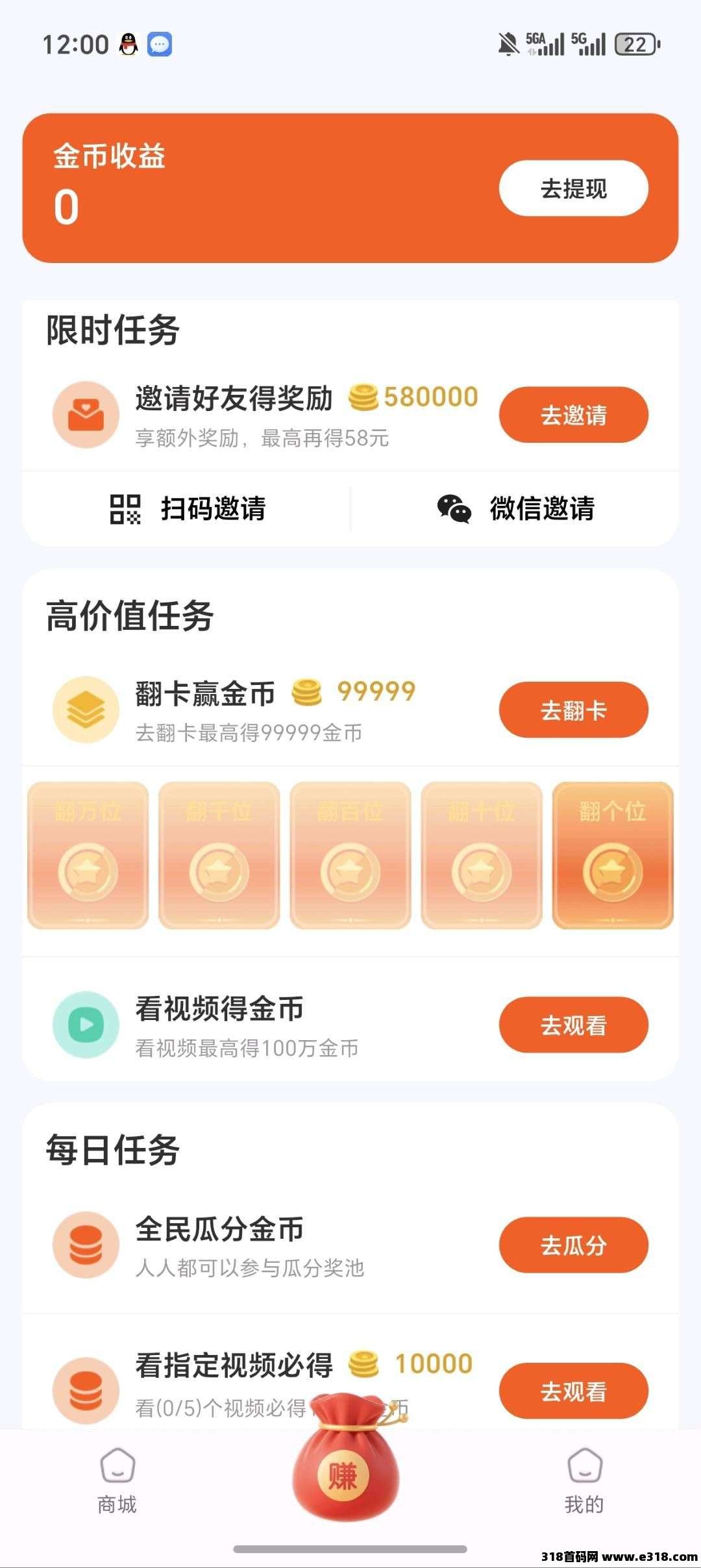The width and height of the screenshot is (701, 1568).
Task: Flip the 翻万位 card
Action: click(86, 857)
